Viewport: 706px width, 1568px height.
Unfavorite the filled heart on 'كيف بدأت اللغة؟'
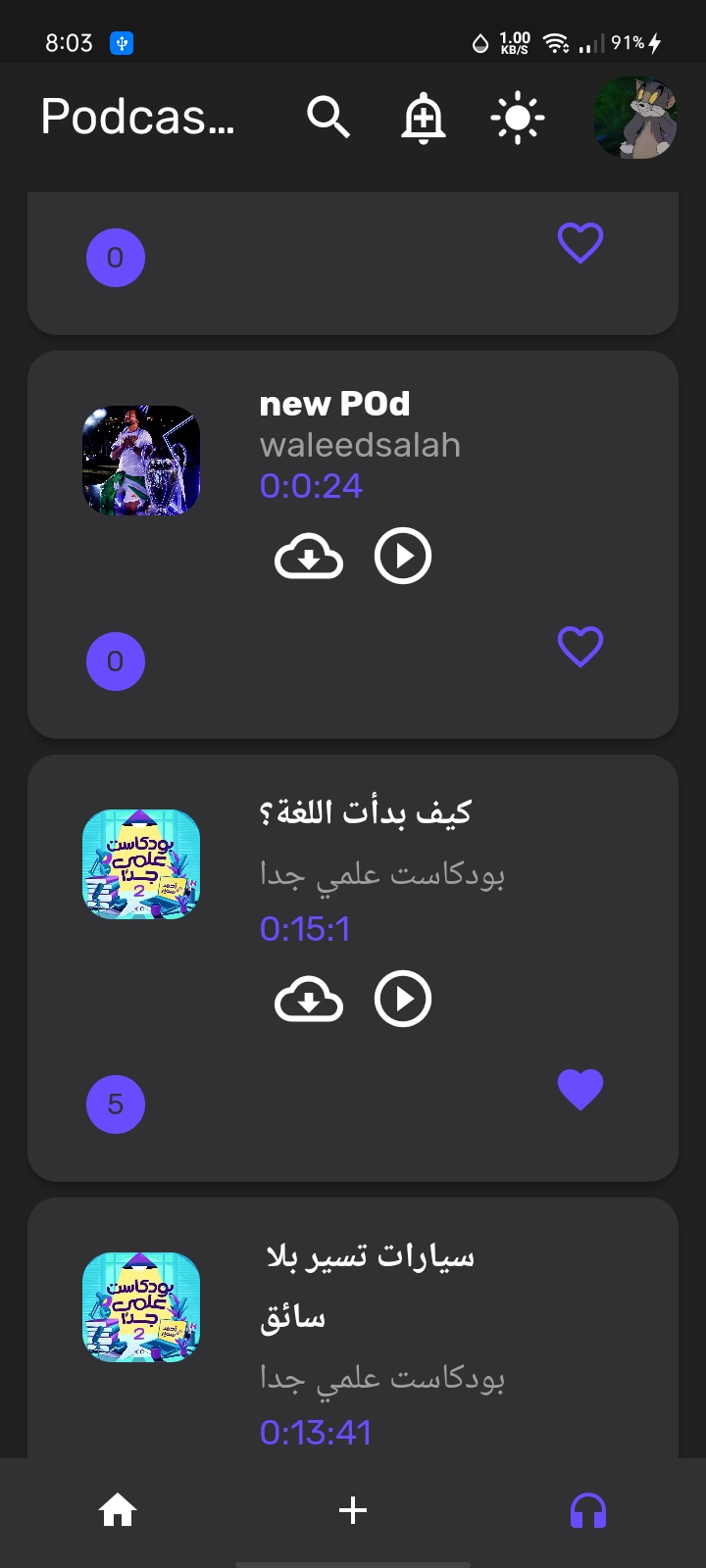click(580, 1088)
